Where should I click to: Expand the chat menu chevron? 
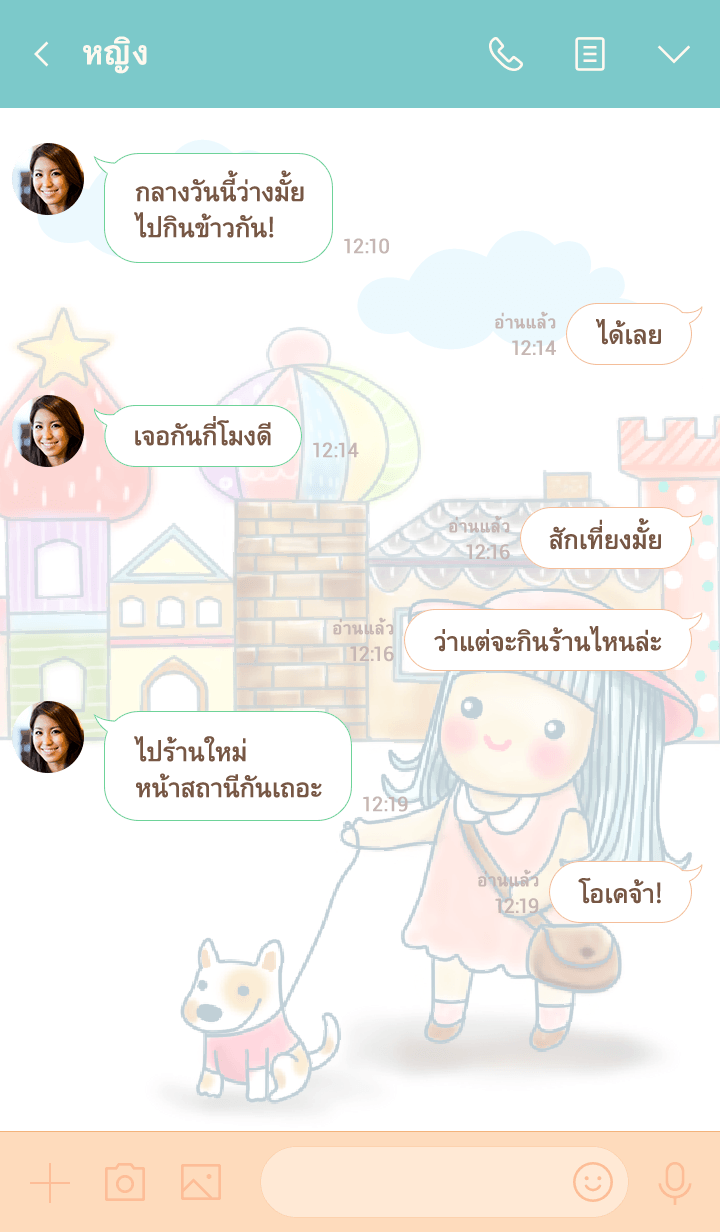(x=673, y=54)
